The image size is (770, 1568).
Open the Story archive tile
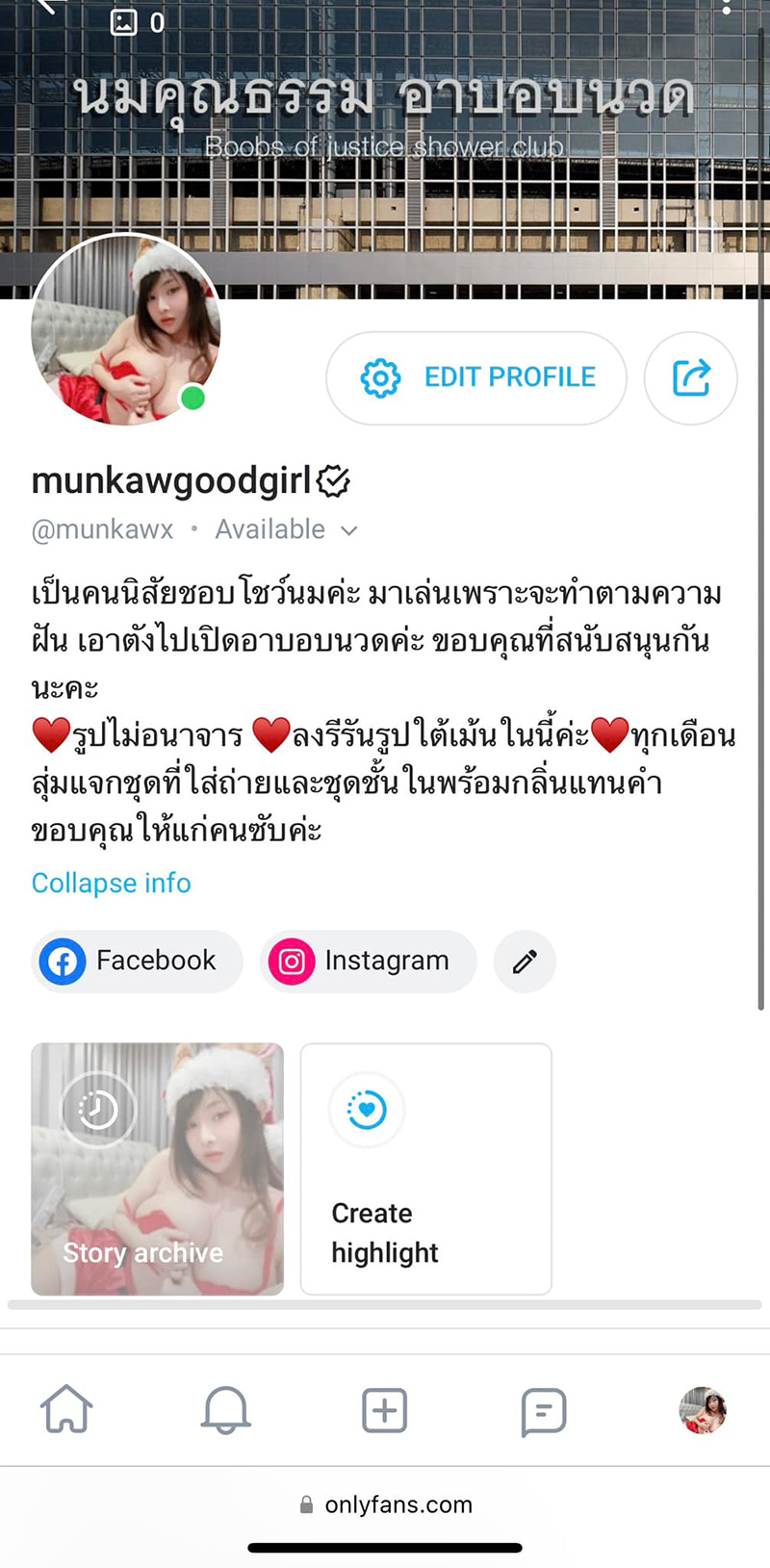point(157,1169)
